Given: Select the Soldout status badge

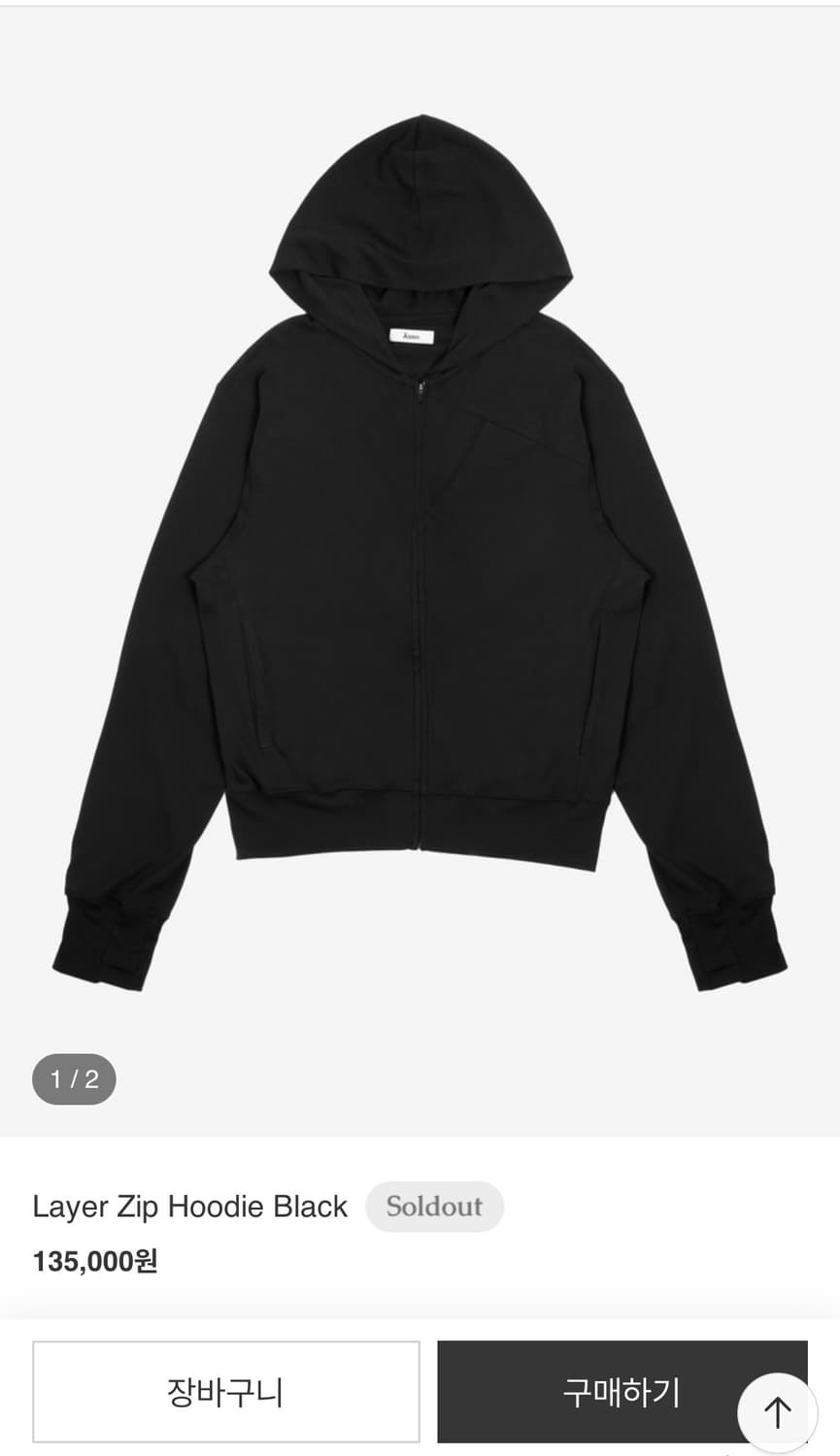Looking at the screenshot, I should click(x=434, y=1207).
